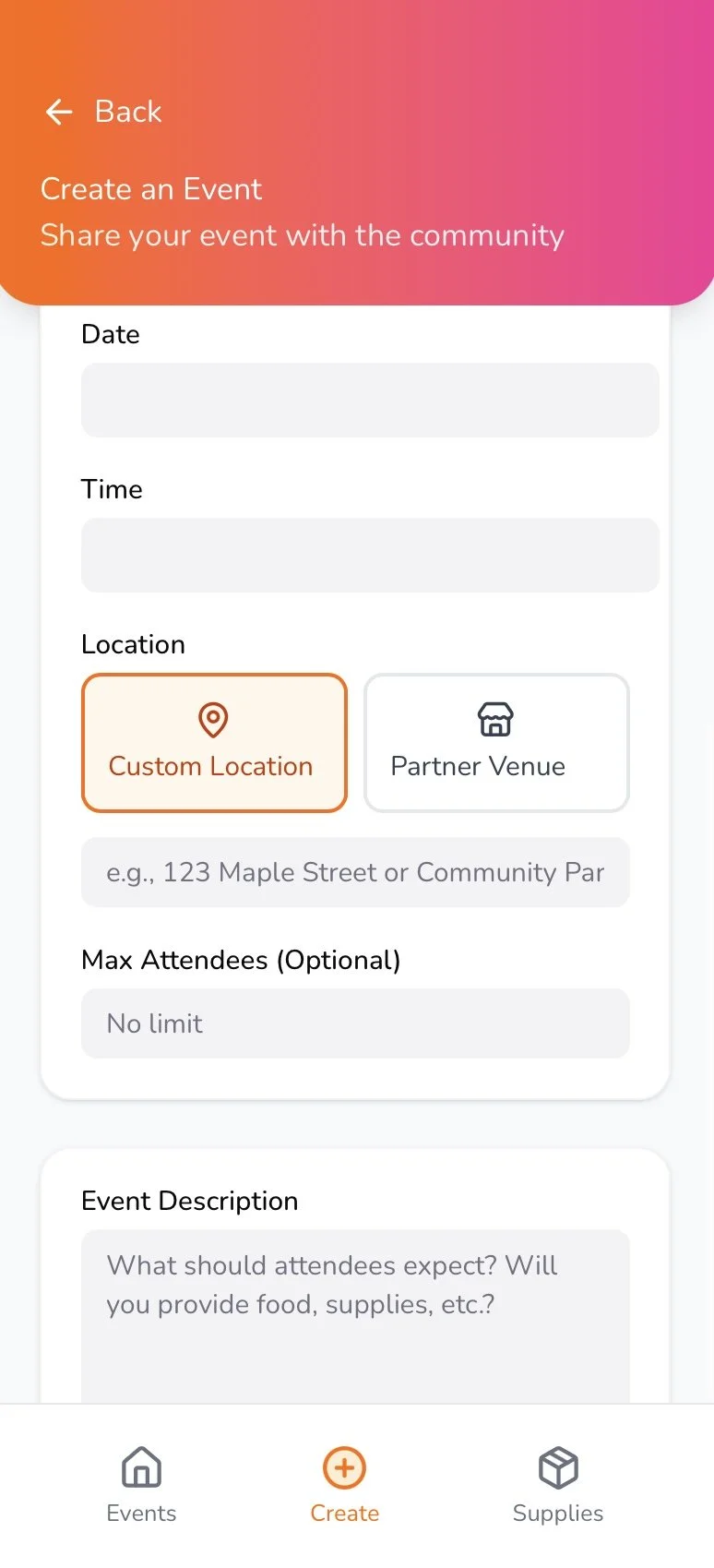Focus the Max Attendees field
The height and width of the screenshot is (1568, 714).
point(355,1023)
